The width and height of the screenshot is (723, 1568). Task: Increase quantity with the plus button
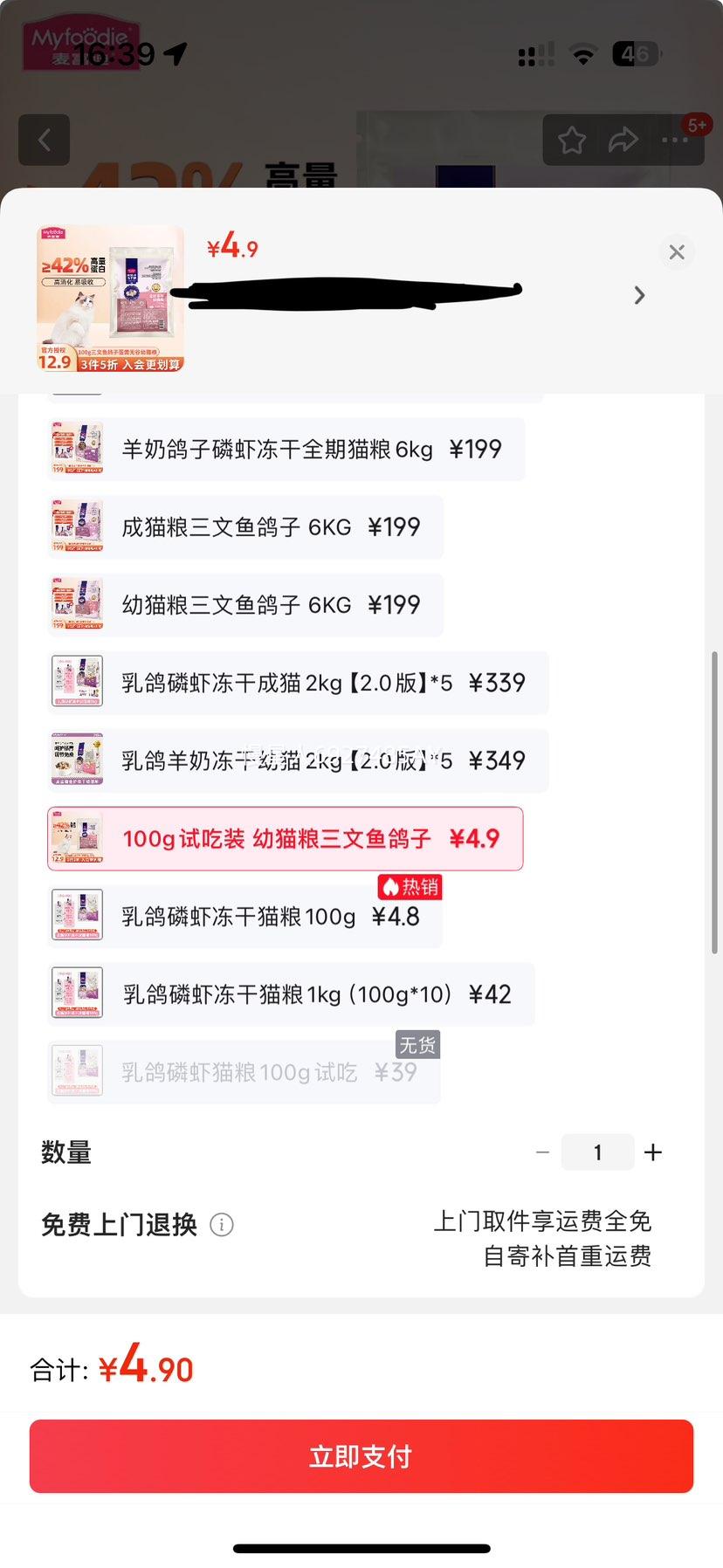click(x=653, y=1152)
